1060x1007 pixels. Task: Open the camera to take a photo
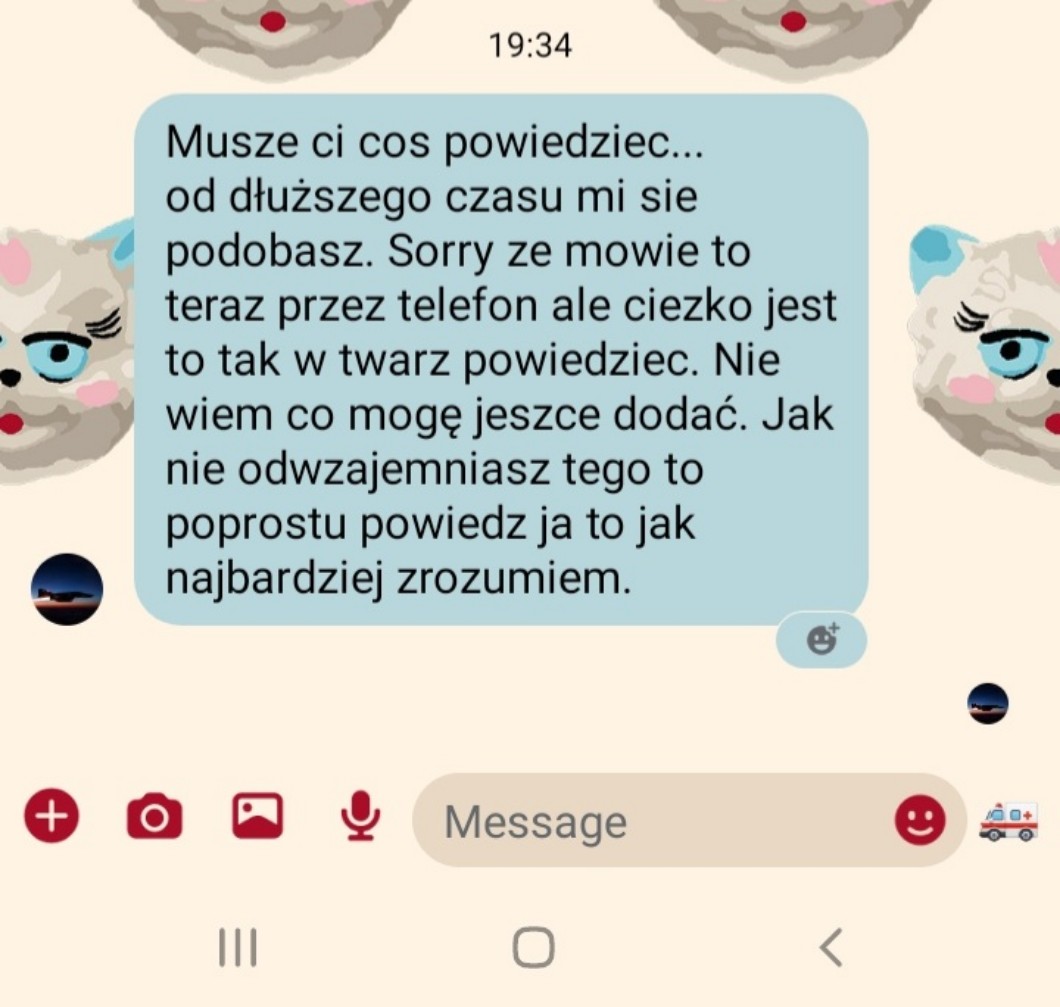(154, 816)
